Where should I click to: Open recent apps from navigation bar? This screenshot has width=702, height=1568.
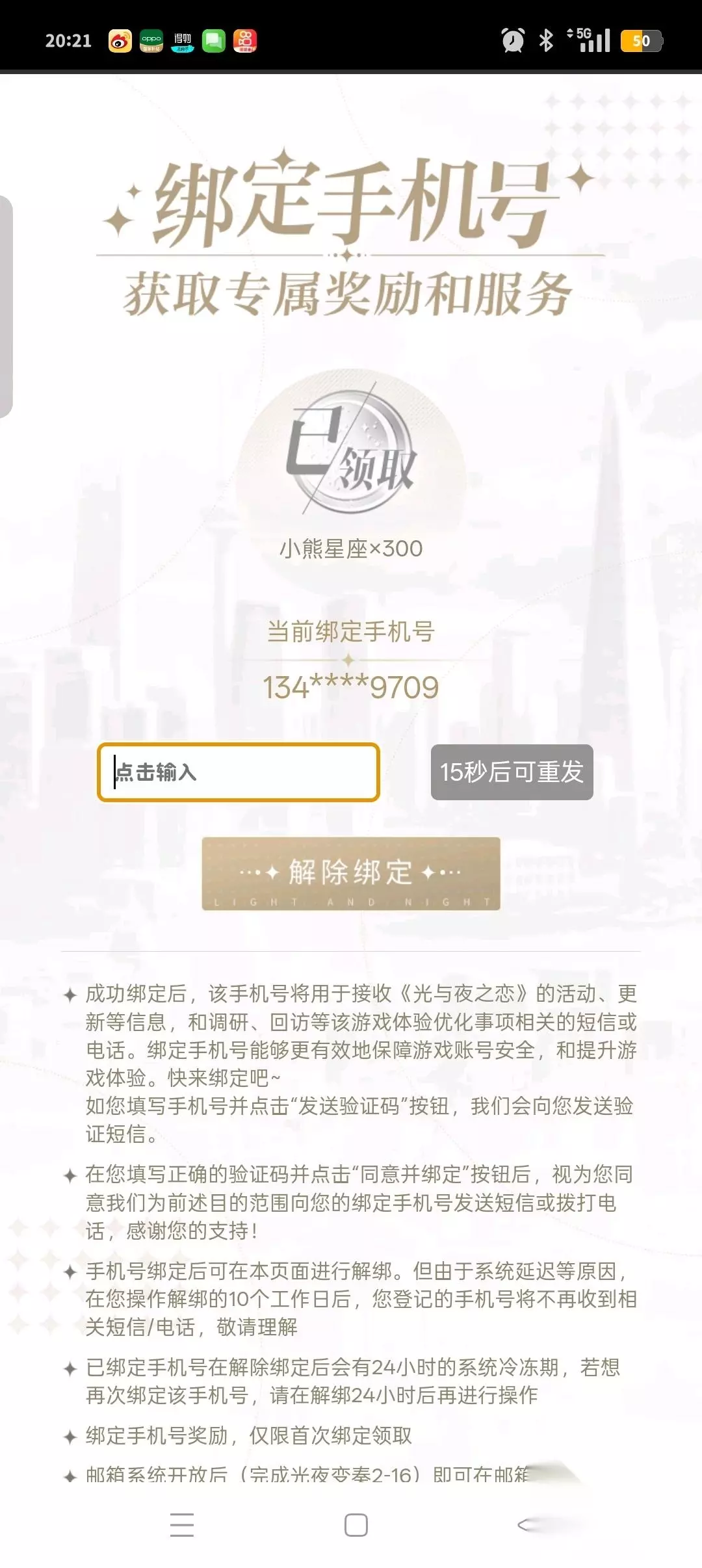(182, 1524)
